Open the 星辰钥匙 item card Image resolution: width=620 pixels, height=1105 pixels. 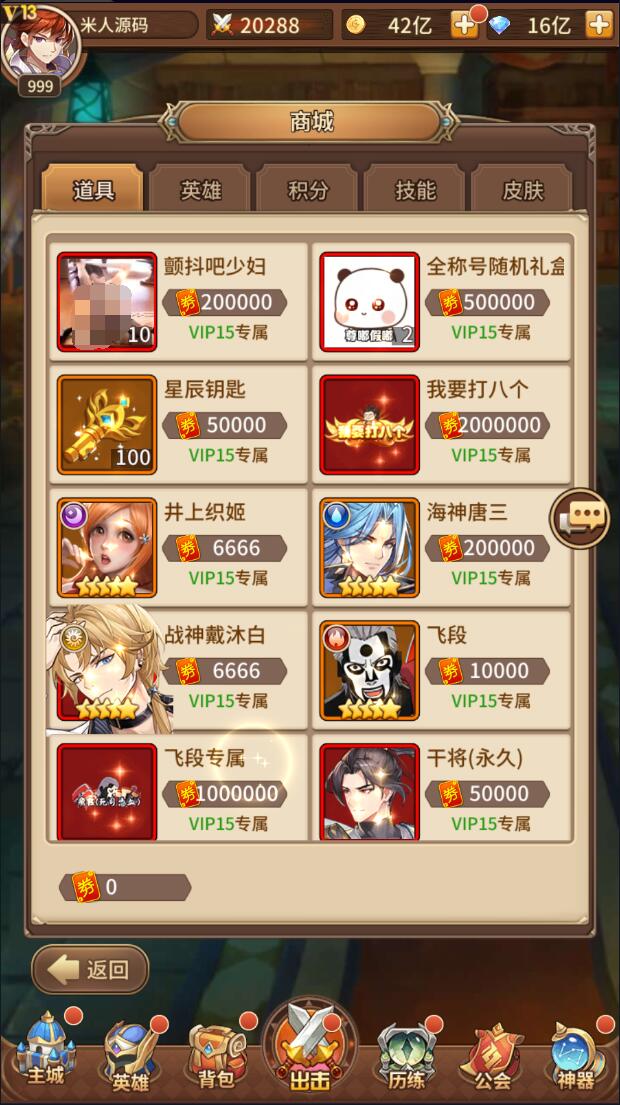pyautogui.click(x=178, y=423)
